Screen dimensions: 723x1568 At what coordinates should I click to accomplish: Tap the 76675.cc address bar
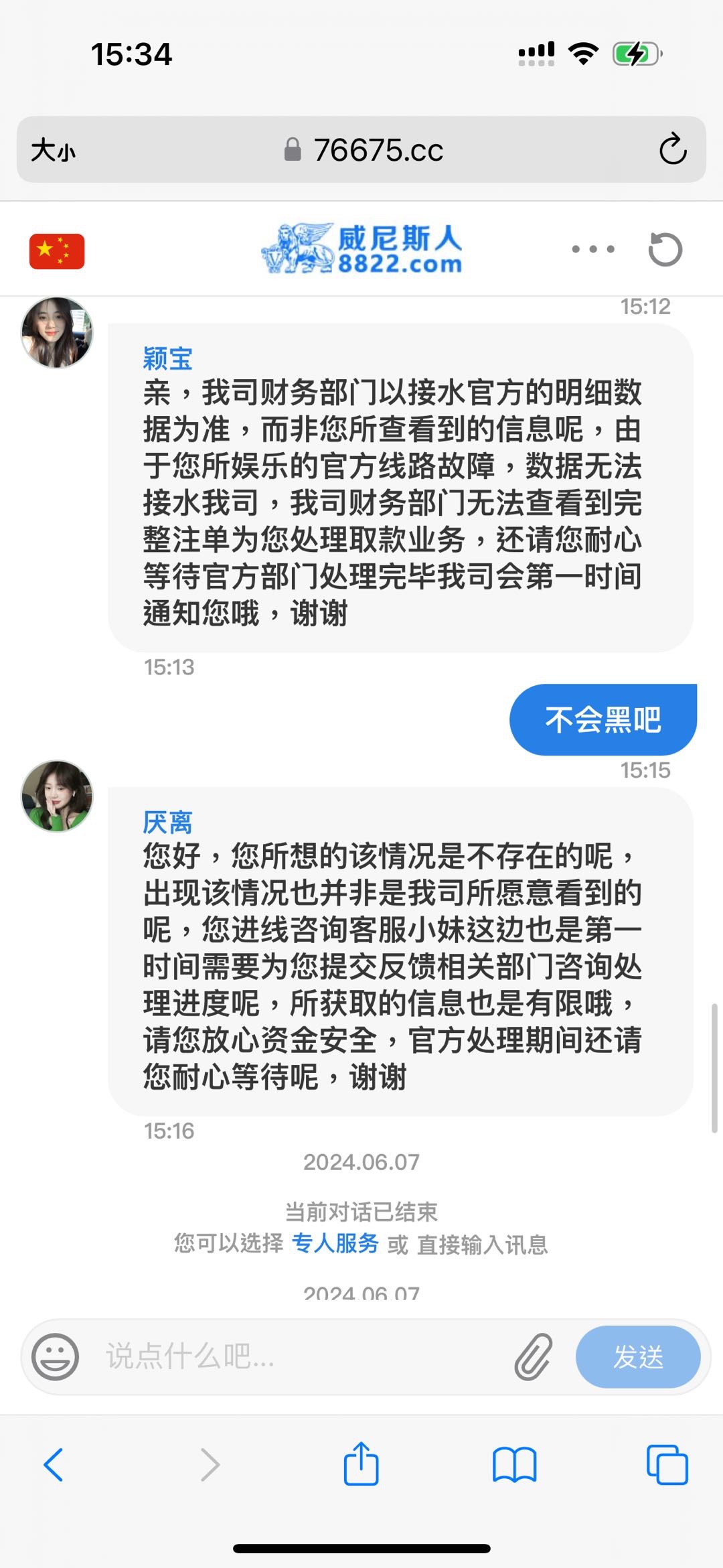point(365,150)
